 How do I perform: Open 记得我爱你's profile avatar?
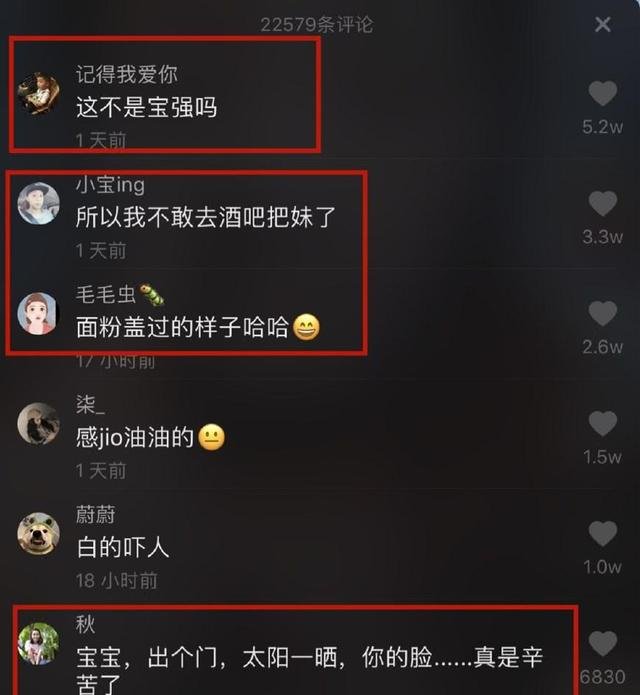(38, 93)
